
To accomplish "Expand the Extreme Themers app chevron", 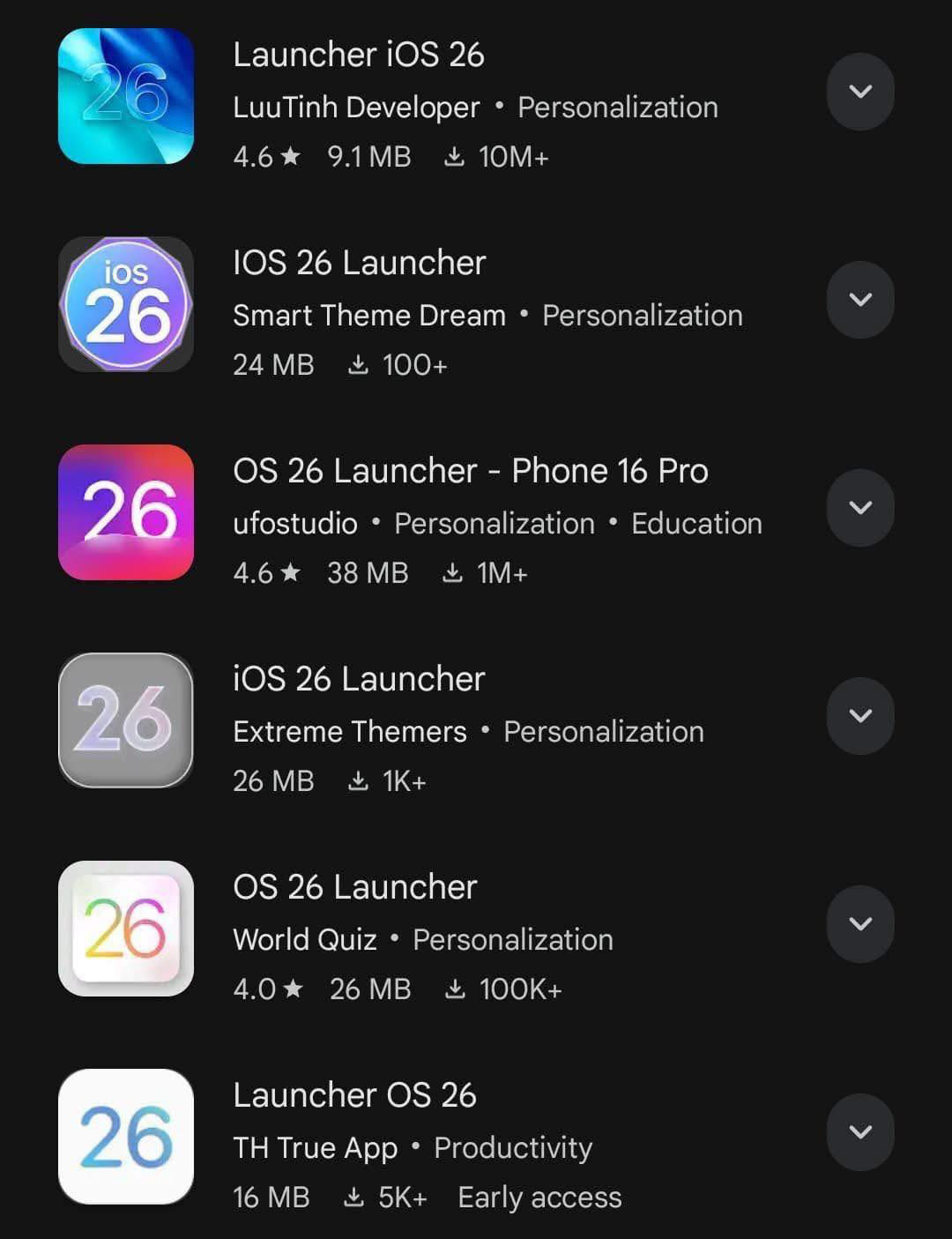I will click(860, 716).
